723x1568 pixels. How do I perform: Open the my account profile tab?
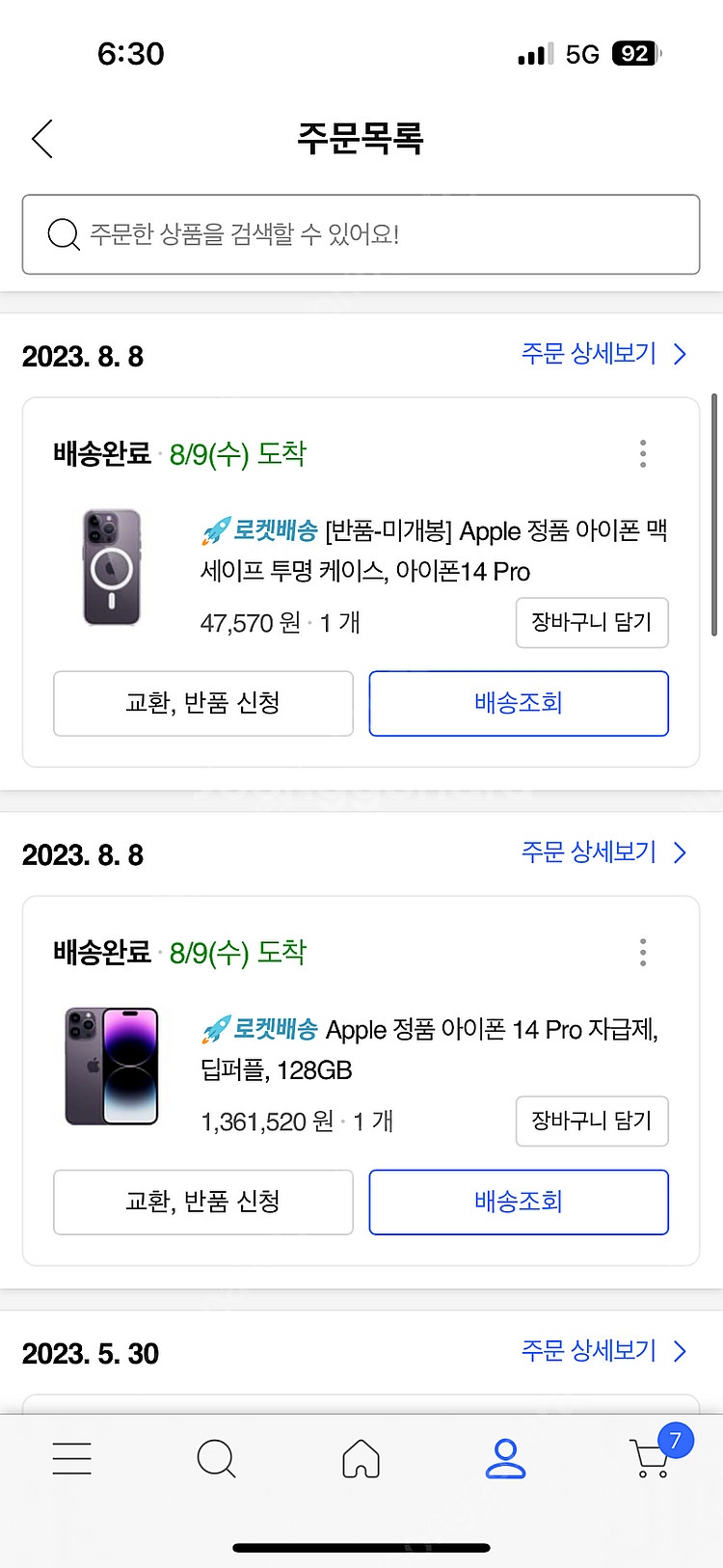coord(505,1458)
